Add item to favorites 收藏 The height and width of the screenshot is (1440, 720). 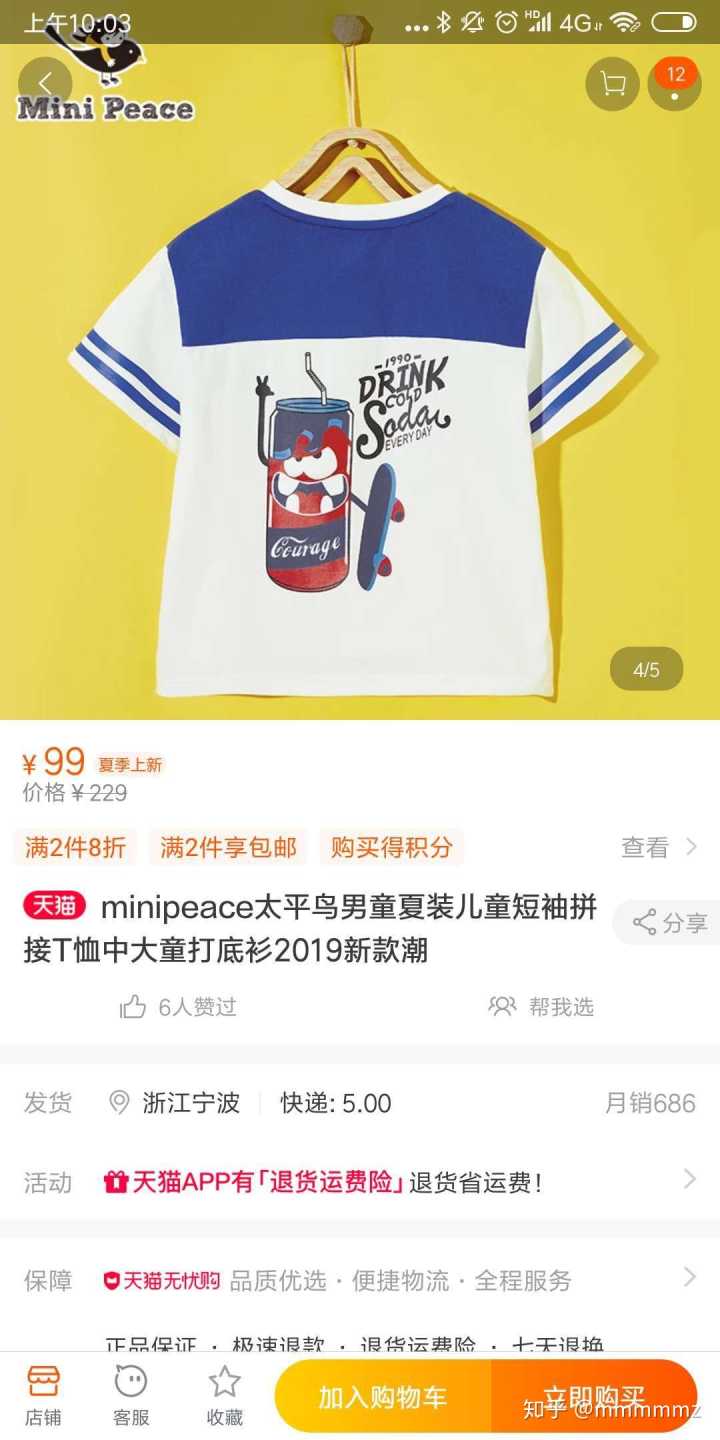225,1395
